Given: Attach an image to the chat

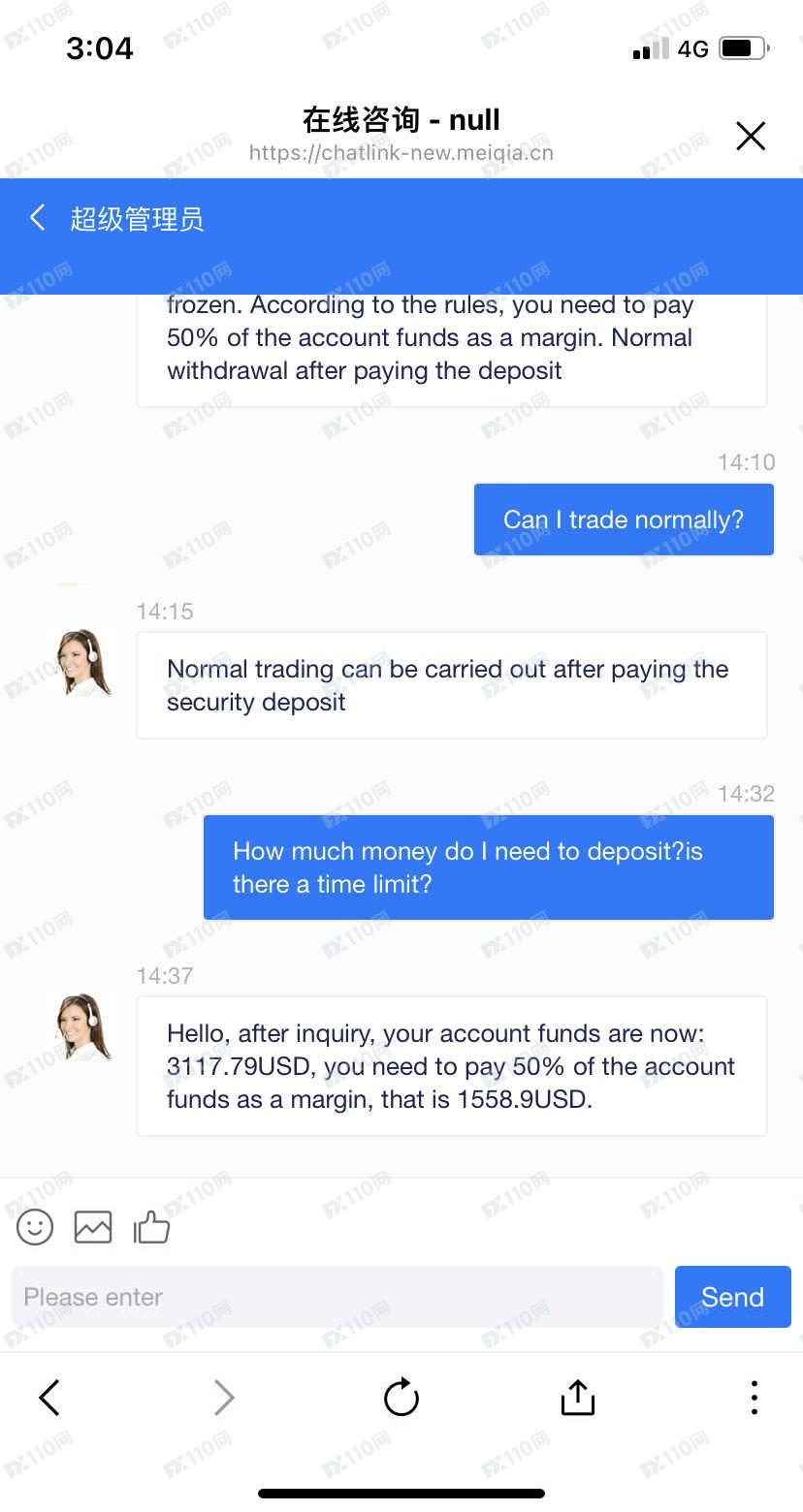Looking at the screenshot, I should pos(93,1227).
